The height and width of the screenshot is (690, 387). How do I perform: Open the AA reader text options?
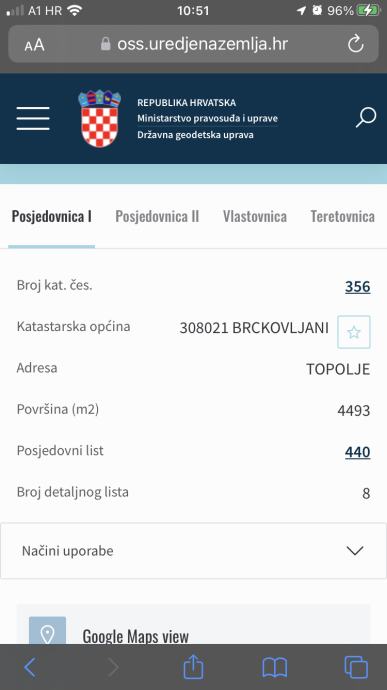(x=34, y=44)
